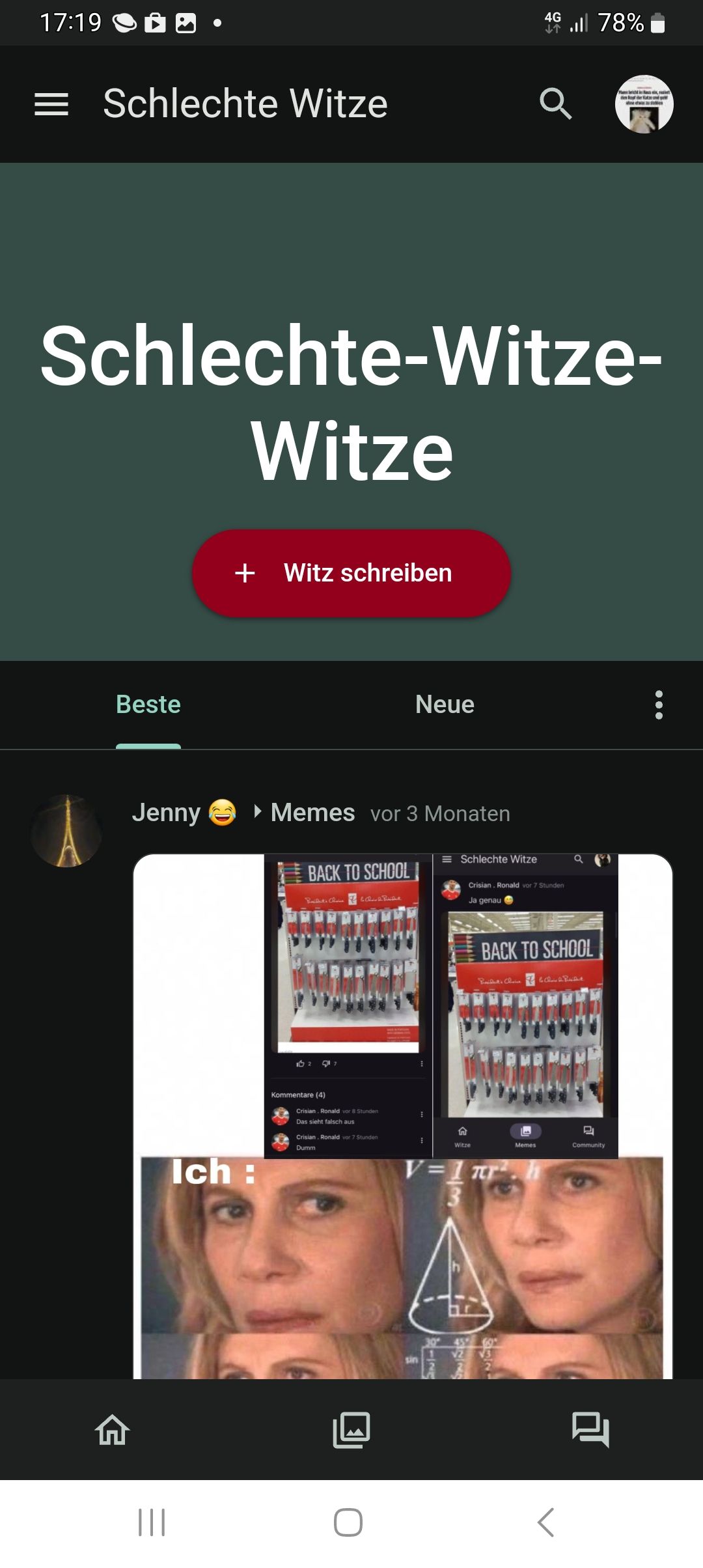Open Jenny's profile picture
This screenshot has width=703, height=1568.
tap(66, 831)
